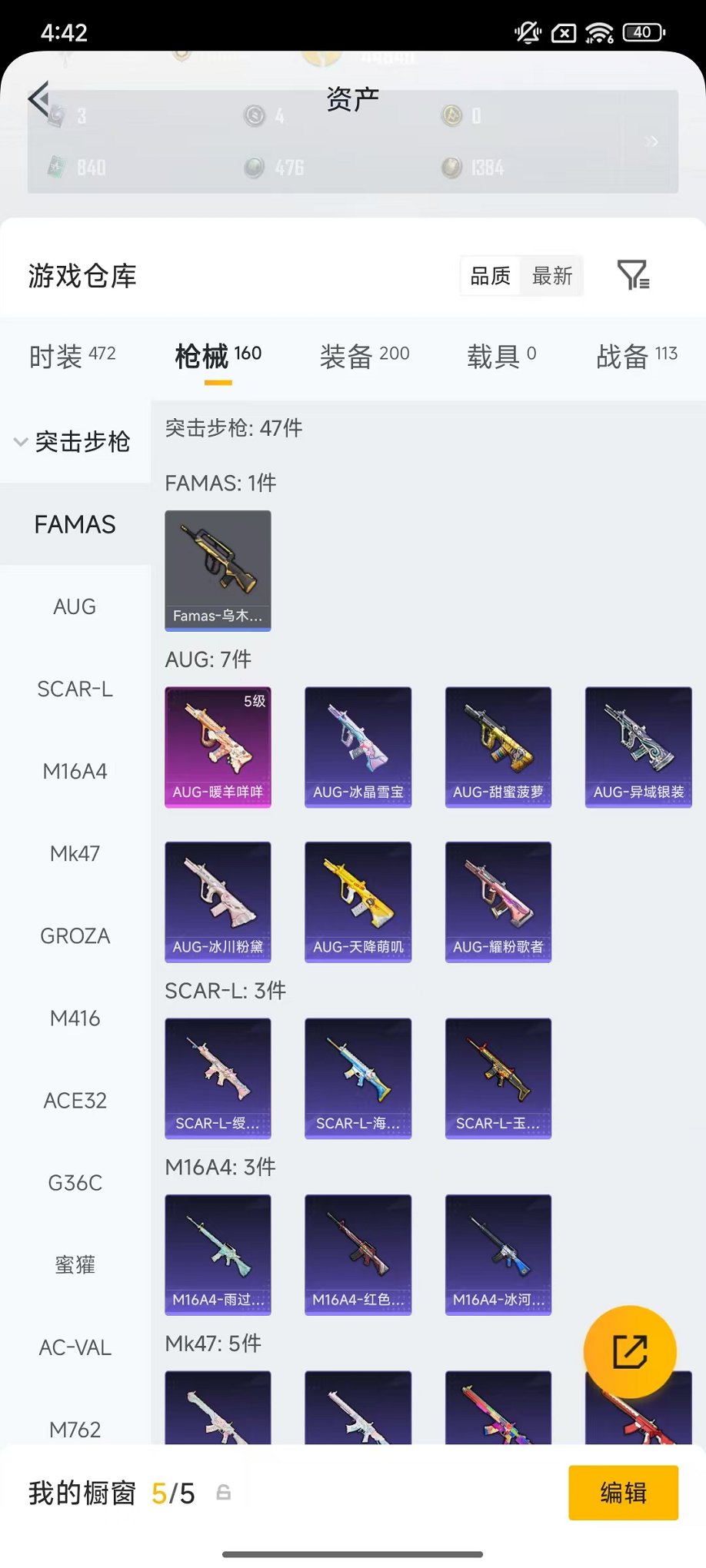
Task: Select ACE32 in the weapon list
Action: point(75,1100)
